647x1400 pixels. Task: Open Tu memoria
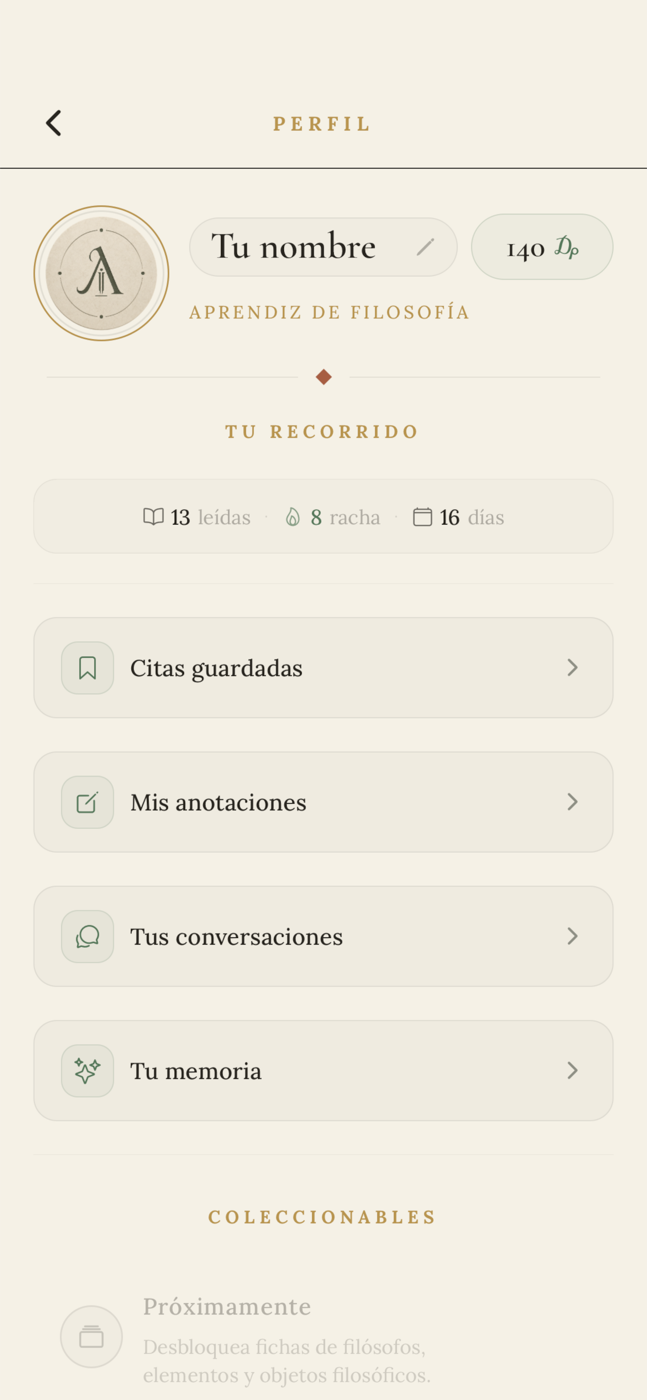click(x=323, y=1071)
